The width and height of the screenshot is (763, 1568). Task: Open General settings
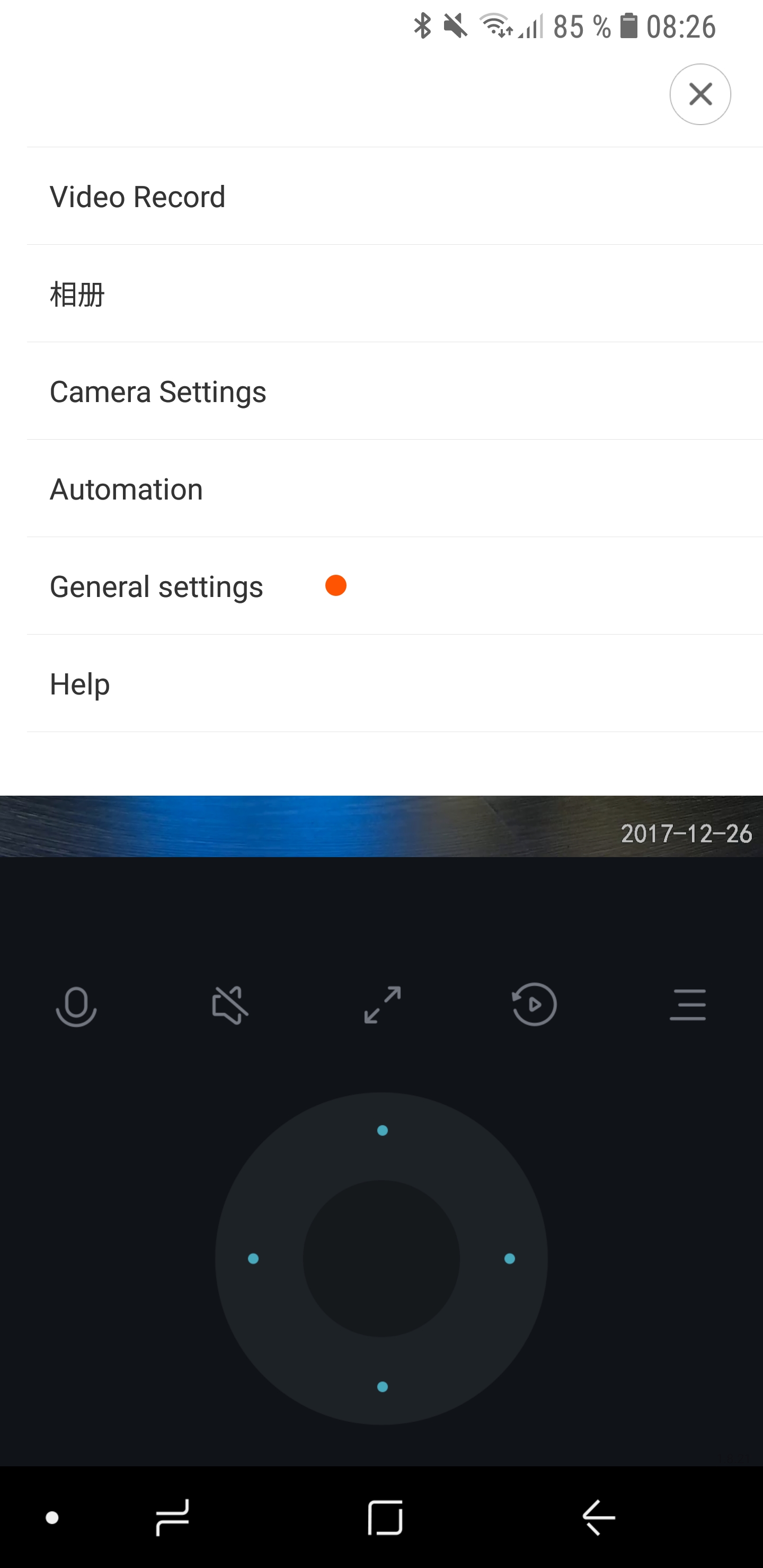pos(156,587)
